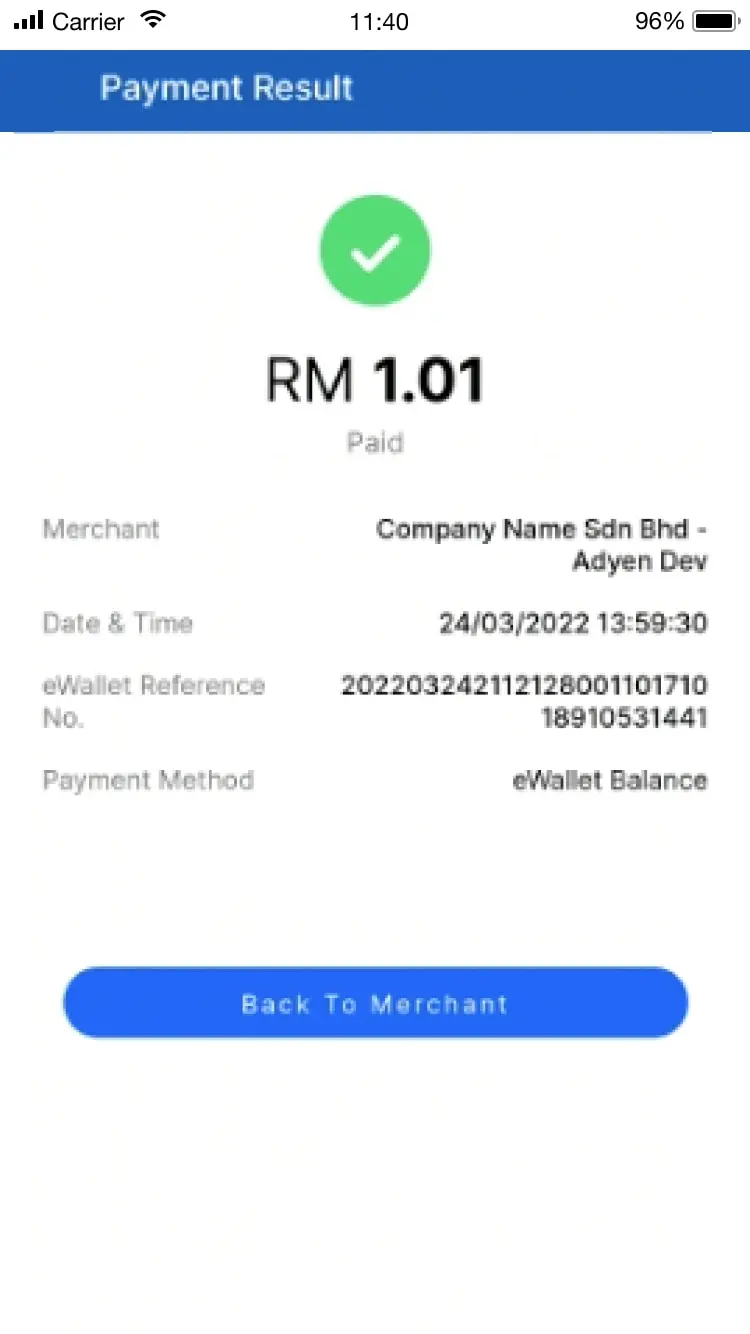The height and width of the screenshot is (1334, 750).
Task: Tap the Paid status label
Action: [375, 442]
